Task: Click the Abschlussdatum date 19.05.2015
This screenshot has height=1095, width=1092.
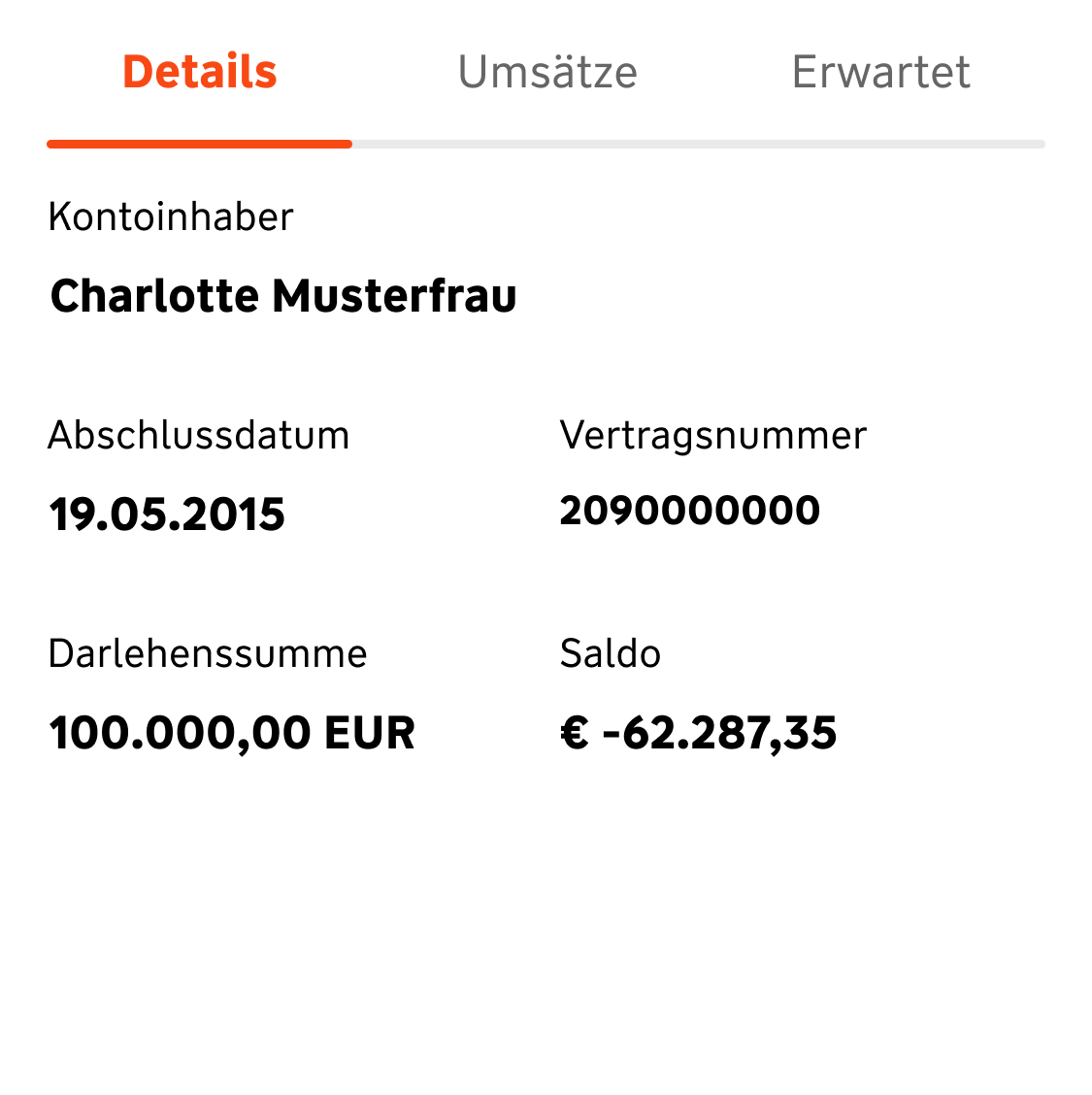Action: [x=167, y=514]
